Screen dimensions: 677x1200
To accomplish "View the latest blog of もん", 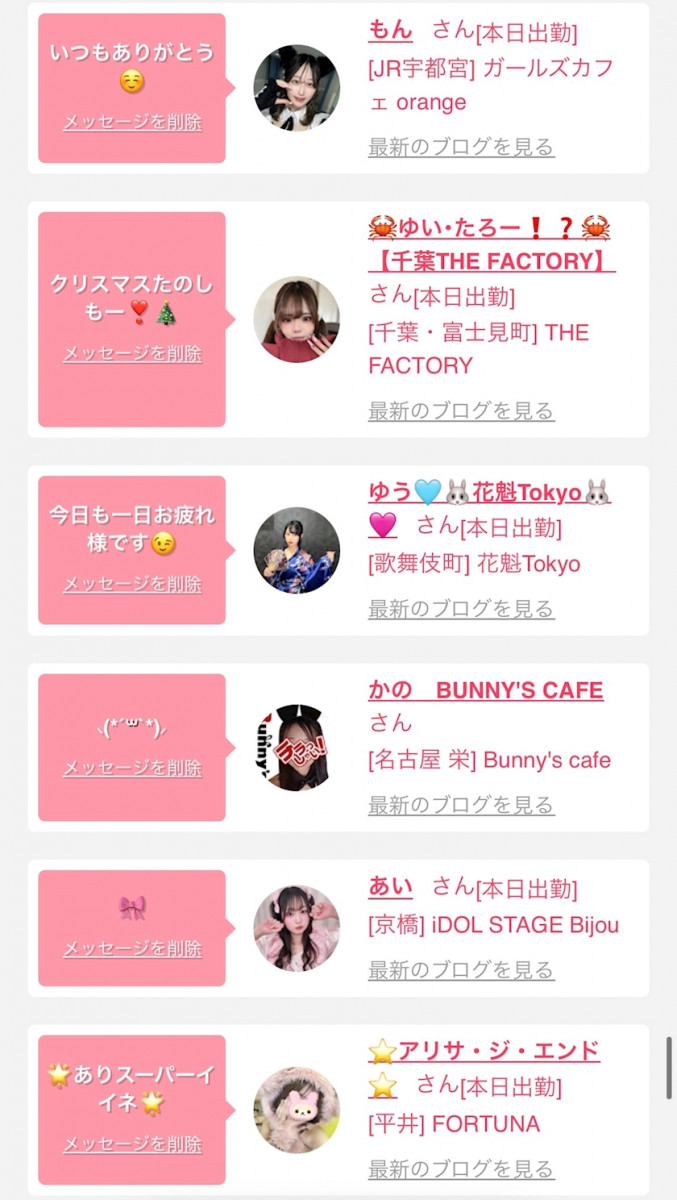I will [461, 147].
